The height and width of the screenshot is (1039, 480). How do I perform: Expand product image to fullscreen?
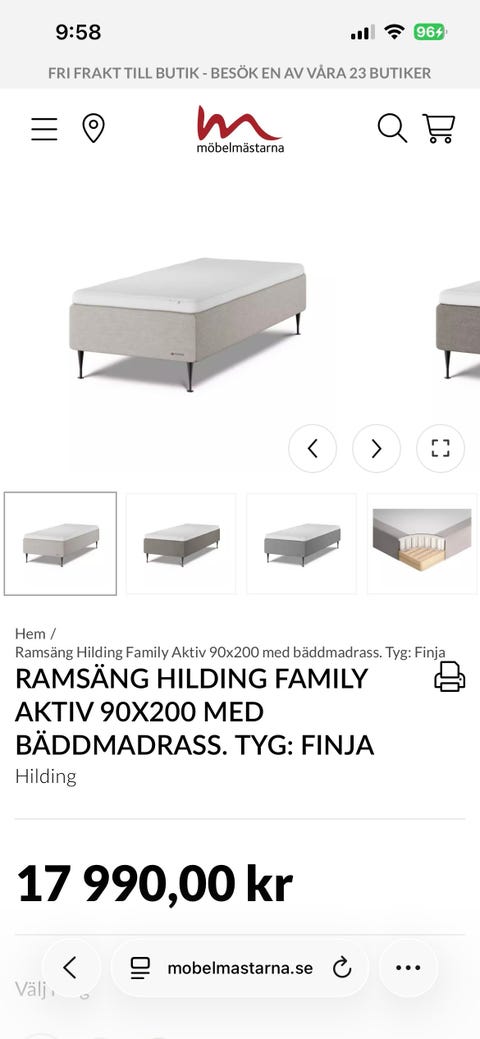pyautogui.click(x=440, y=449)
